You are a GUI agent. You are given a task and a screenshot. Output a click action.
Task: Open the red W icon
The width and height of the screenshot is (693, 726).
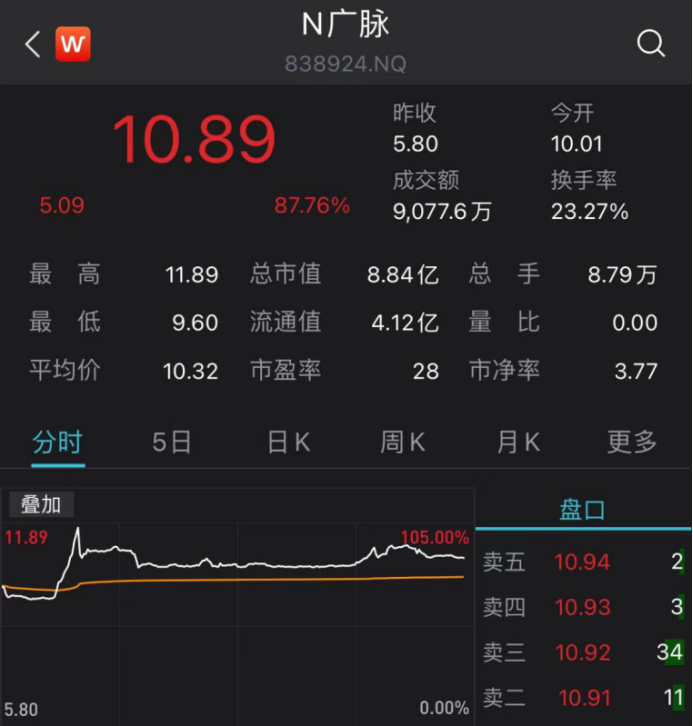73,44
